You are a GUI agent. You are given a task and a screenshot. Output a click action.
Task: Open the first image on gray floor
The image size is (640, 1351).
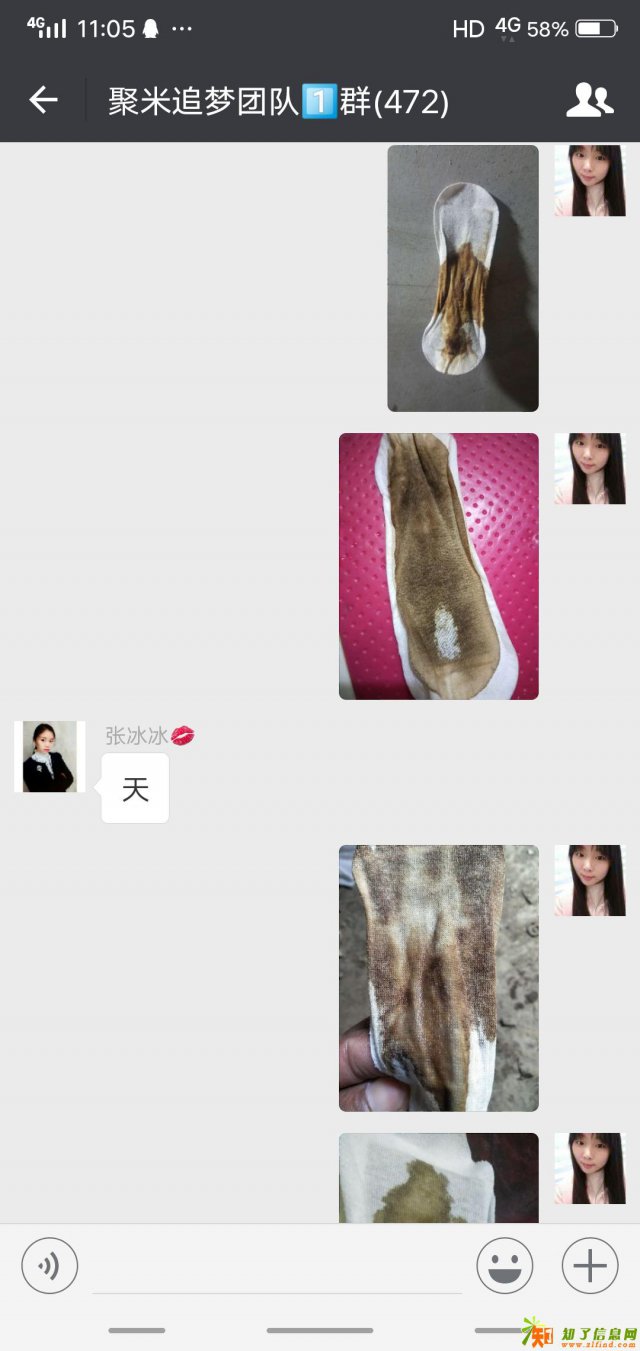(462, 278)
